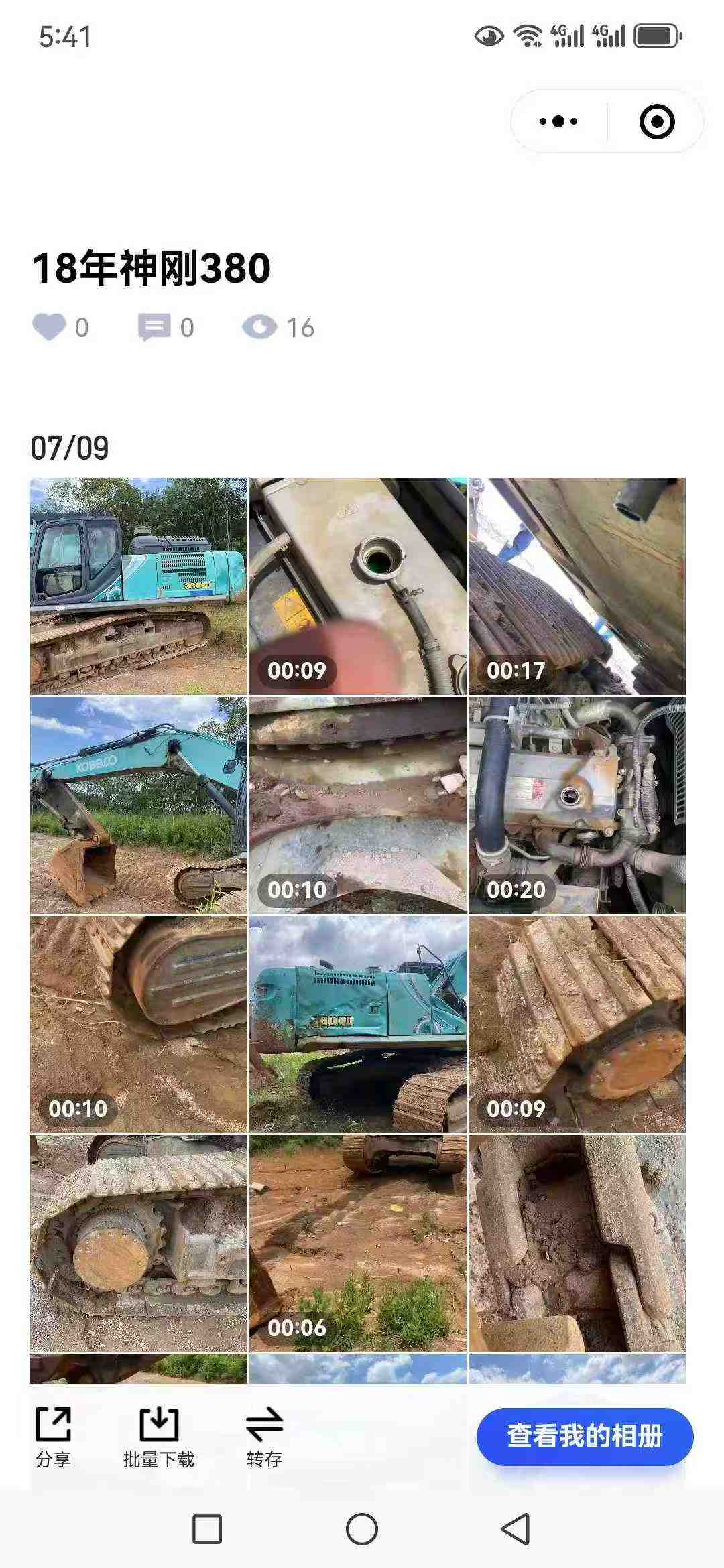Play the 00:09 video of the tank filler cap
This screenshot has height=1568, width=724.
[x=358, y=586]
